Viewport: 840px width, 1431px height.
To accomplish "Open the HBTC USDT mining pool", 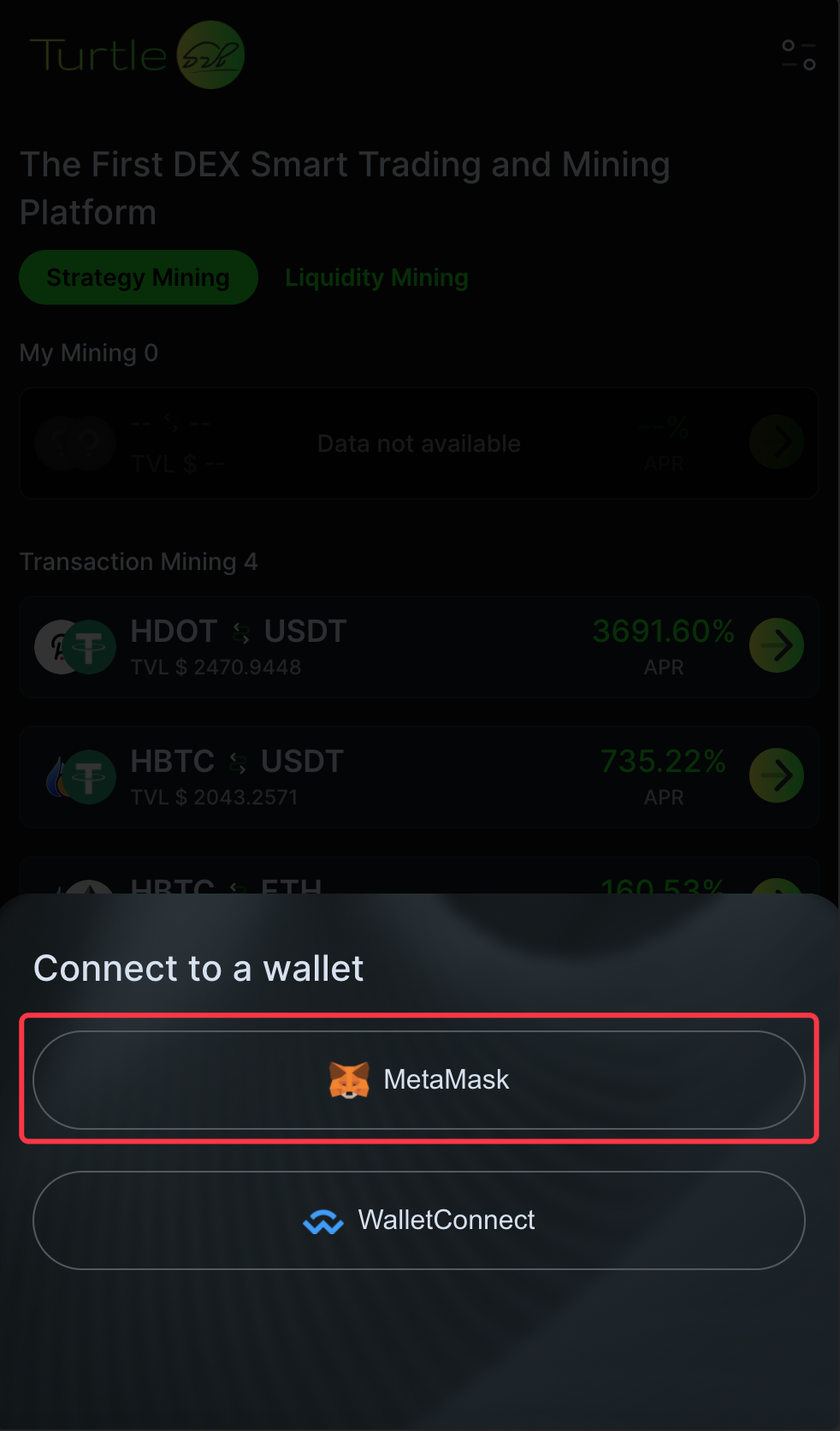I will (776, 776).
